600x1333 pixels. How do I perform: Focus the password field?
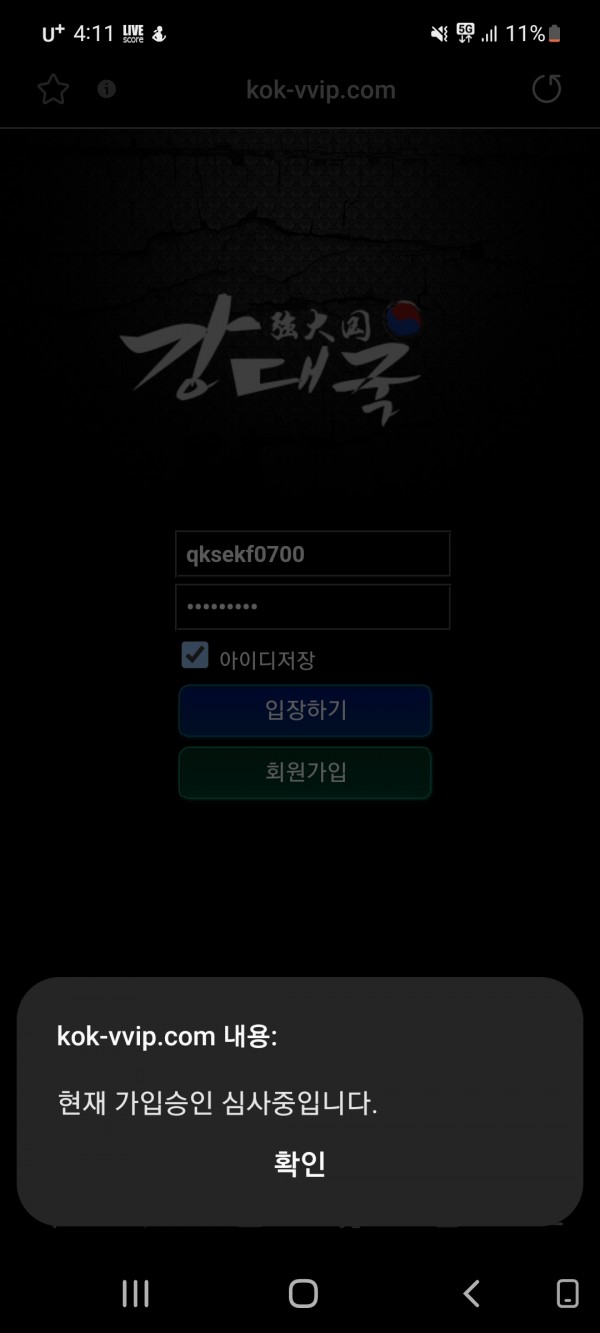[312, 607]
